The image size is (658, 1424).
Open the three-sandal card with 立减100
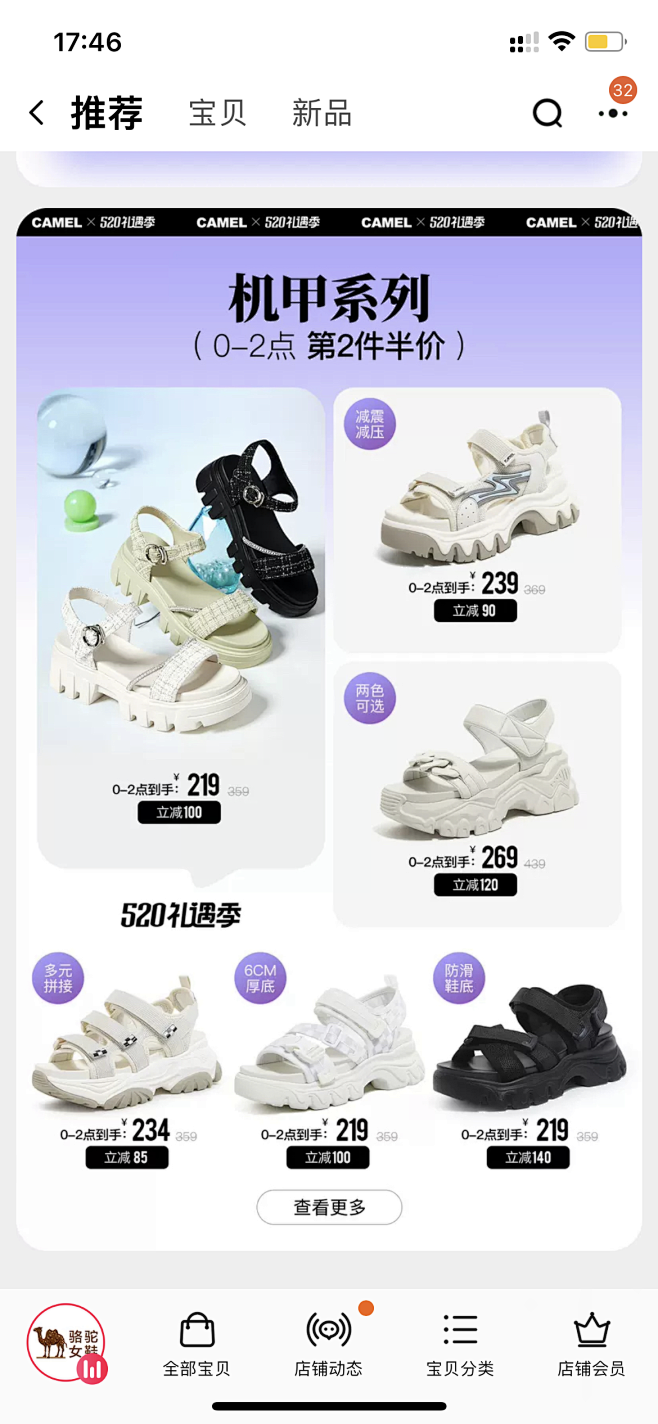pyautogui.click(x=181, y=628)
